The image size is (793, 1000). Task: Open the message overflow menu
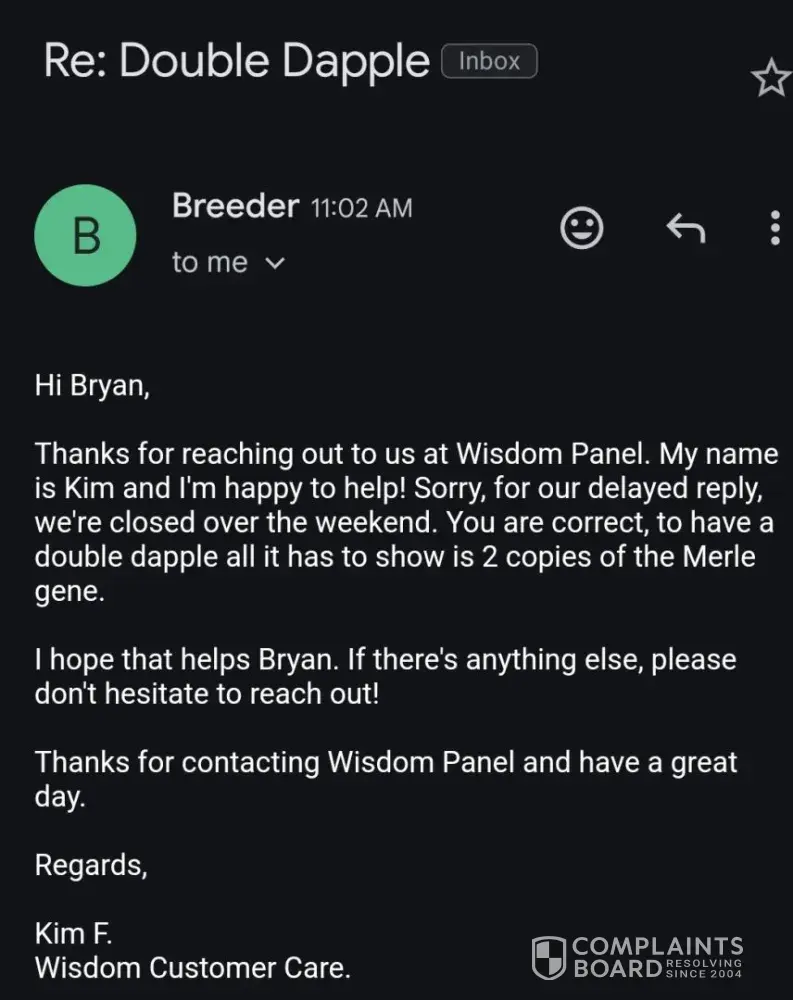(x=775, y=228)
